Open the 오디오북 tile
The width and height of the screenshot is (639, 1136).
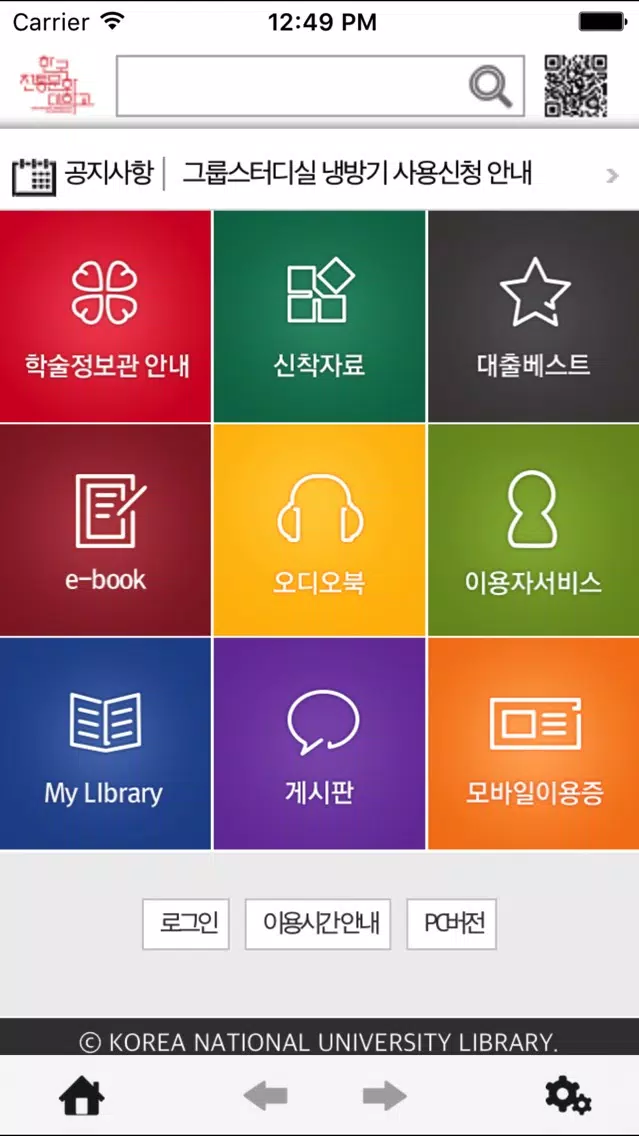[319, 530]
